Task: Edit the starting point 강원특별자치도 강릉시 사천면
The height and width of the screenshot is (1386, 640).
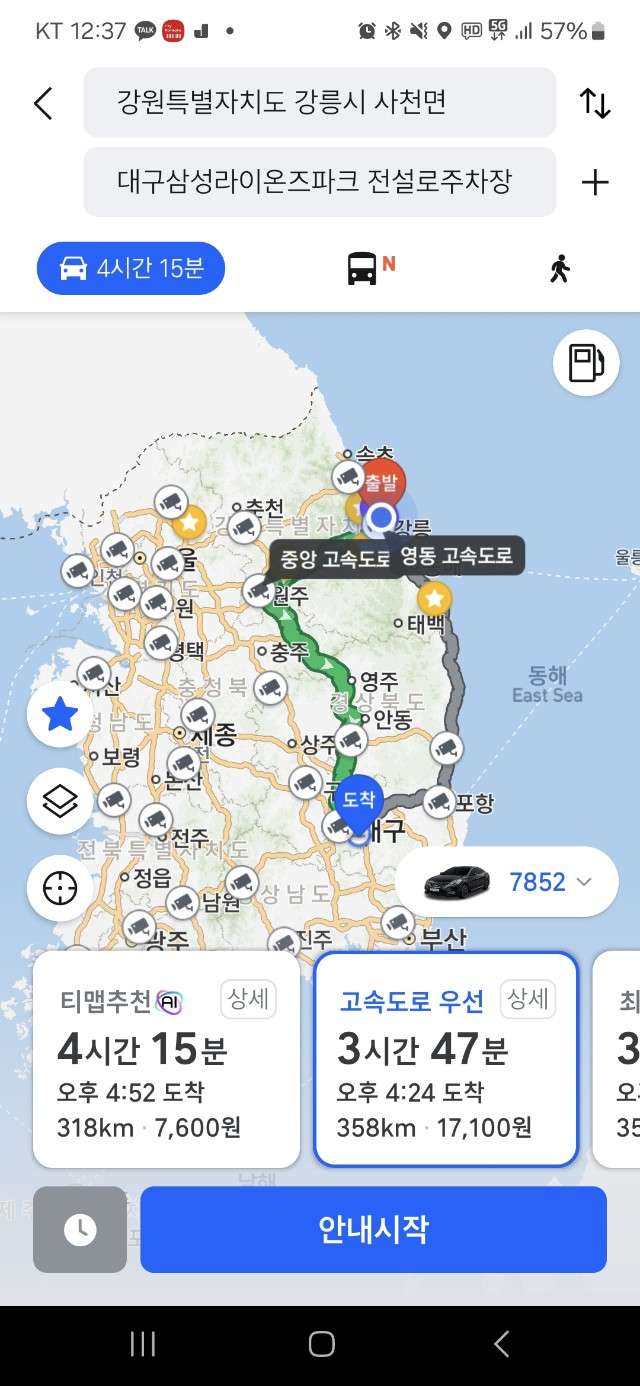Action: (x=319, y=102)
